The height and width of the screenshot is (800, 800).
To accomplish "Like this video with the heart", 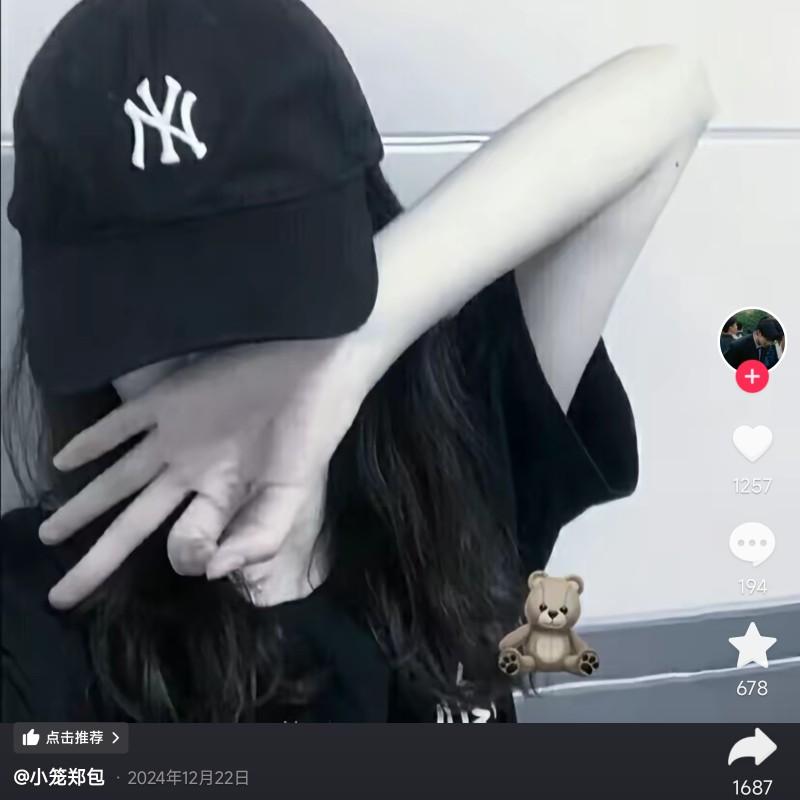I will click(752, 443).
